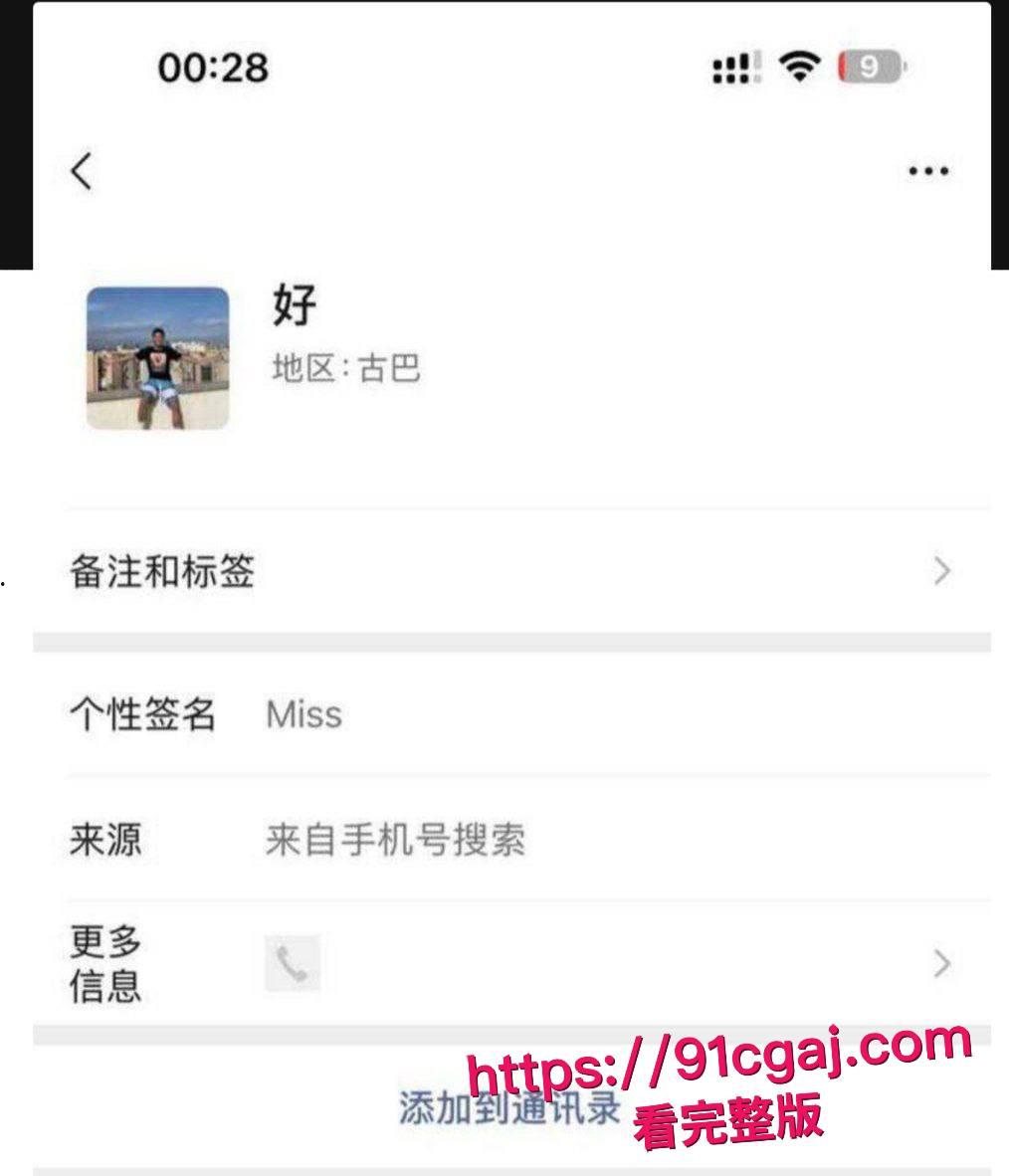1009x1176 pixels.
Task: Tap the contact name 好
Action: 292,306
